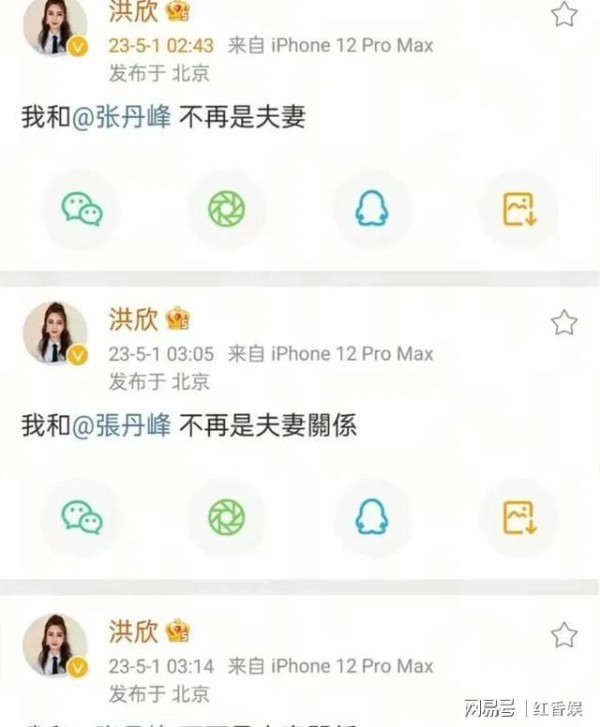Open 洪欣's avatar on the 03:05 post
This screenshot has height=727, width=600.
point(54,334)
